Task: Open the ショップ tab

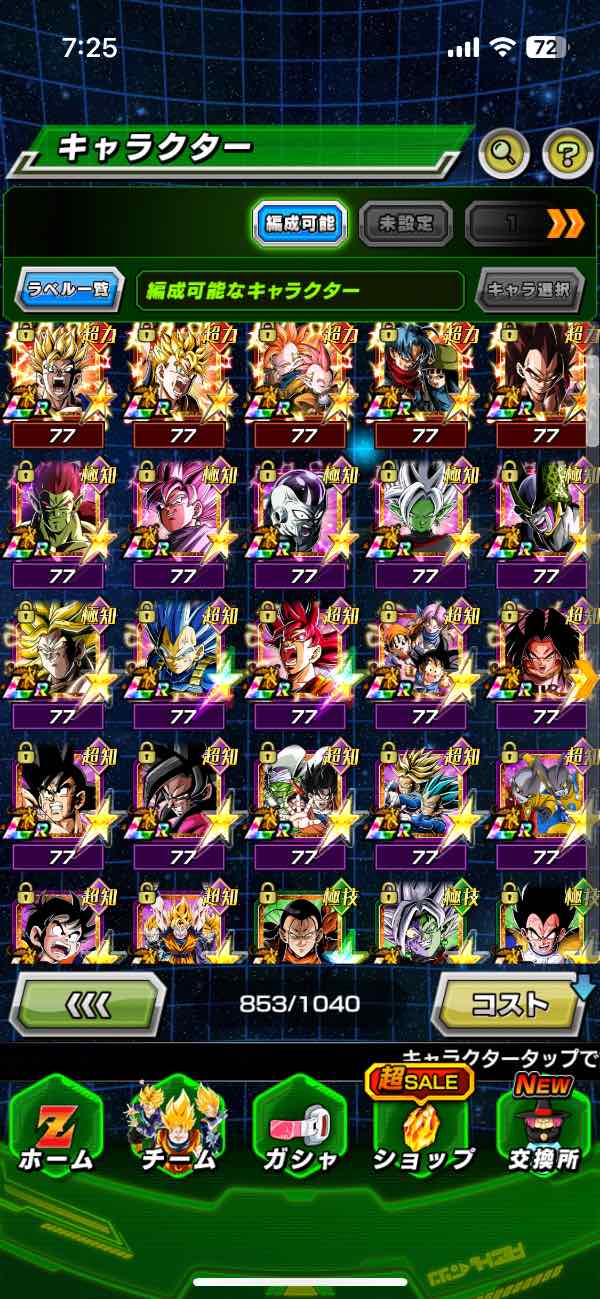Action: pyautogui.click(x=421, y=1130)
